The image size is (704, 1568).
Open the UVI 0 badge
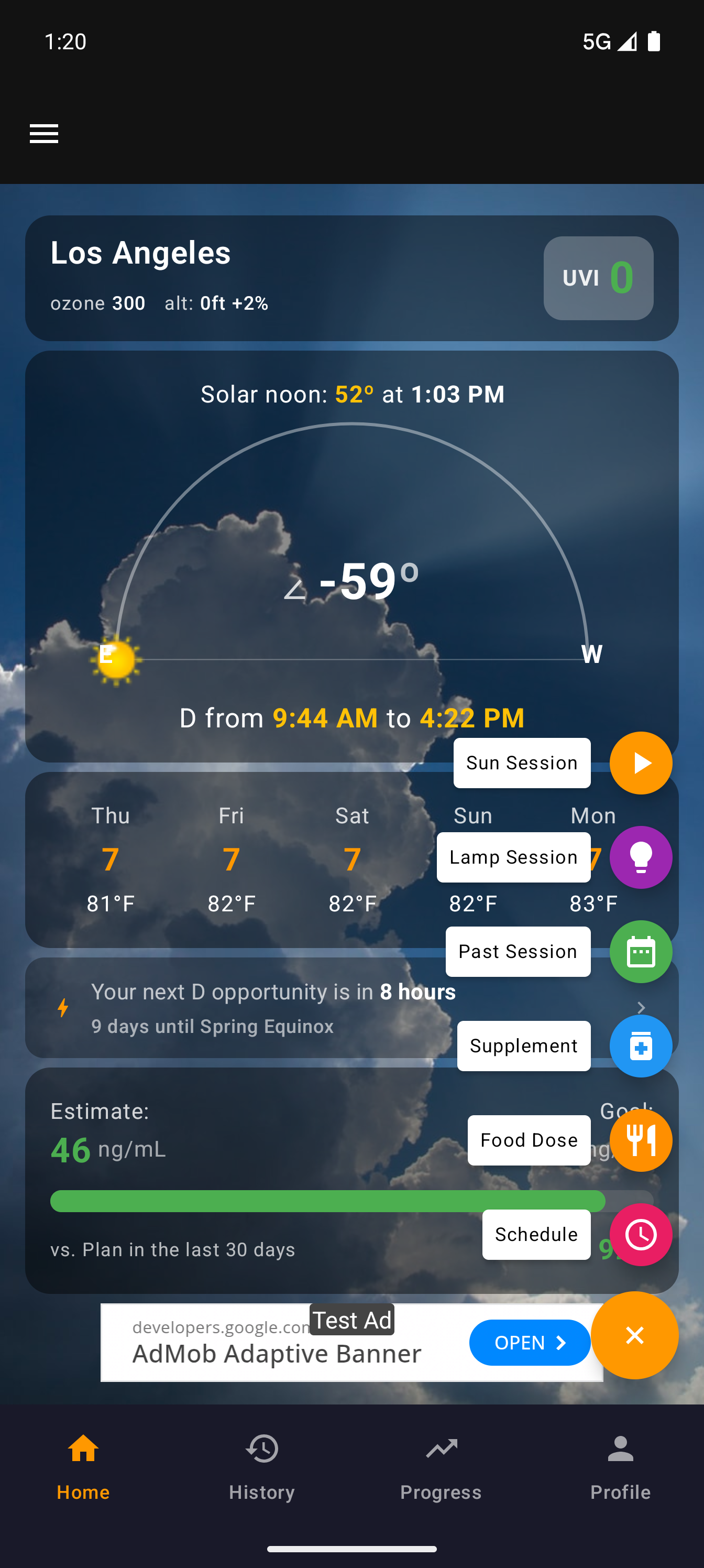[x=598, y=278]
